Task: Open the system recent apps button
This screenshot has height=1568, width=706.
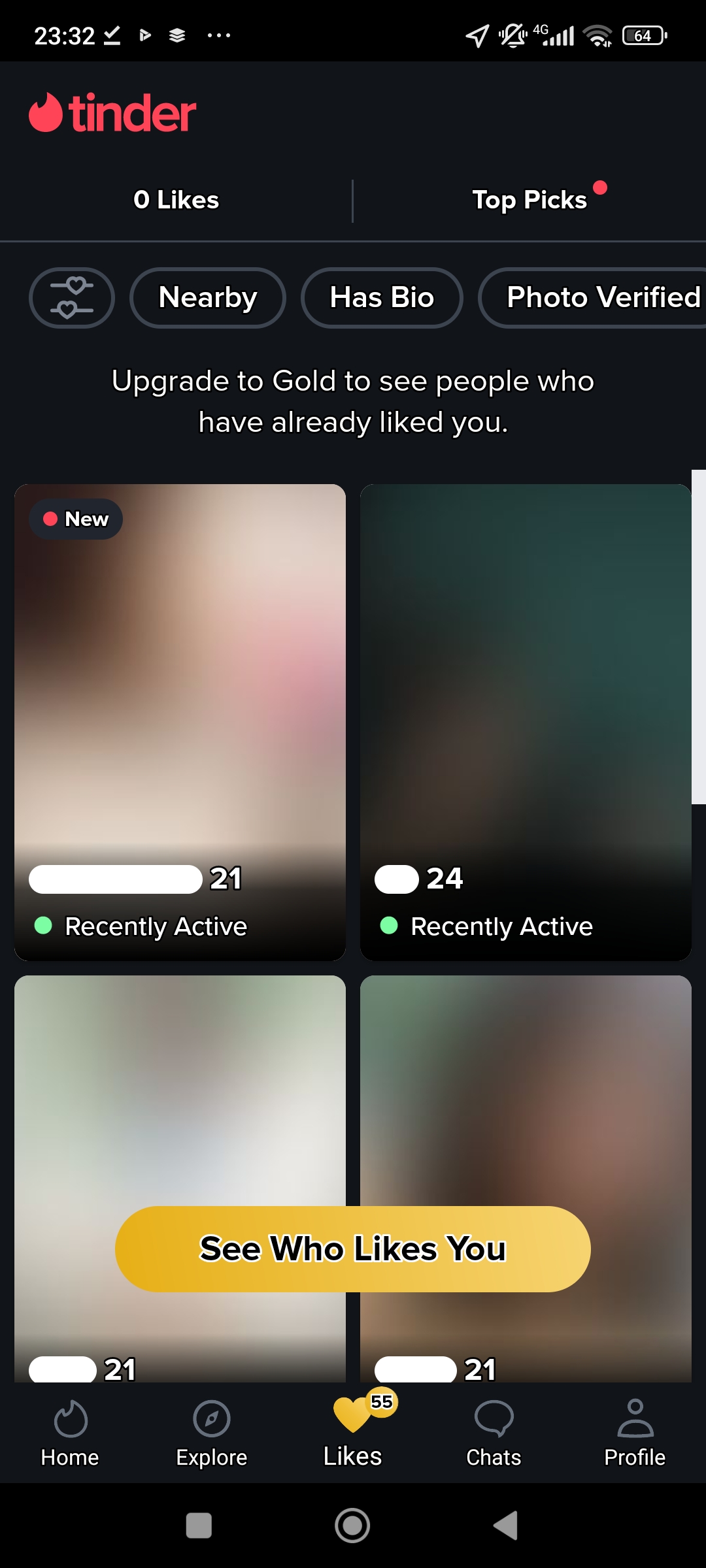Action: pyautogui.click(x=199, y=1526)
